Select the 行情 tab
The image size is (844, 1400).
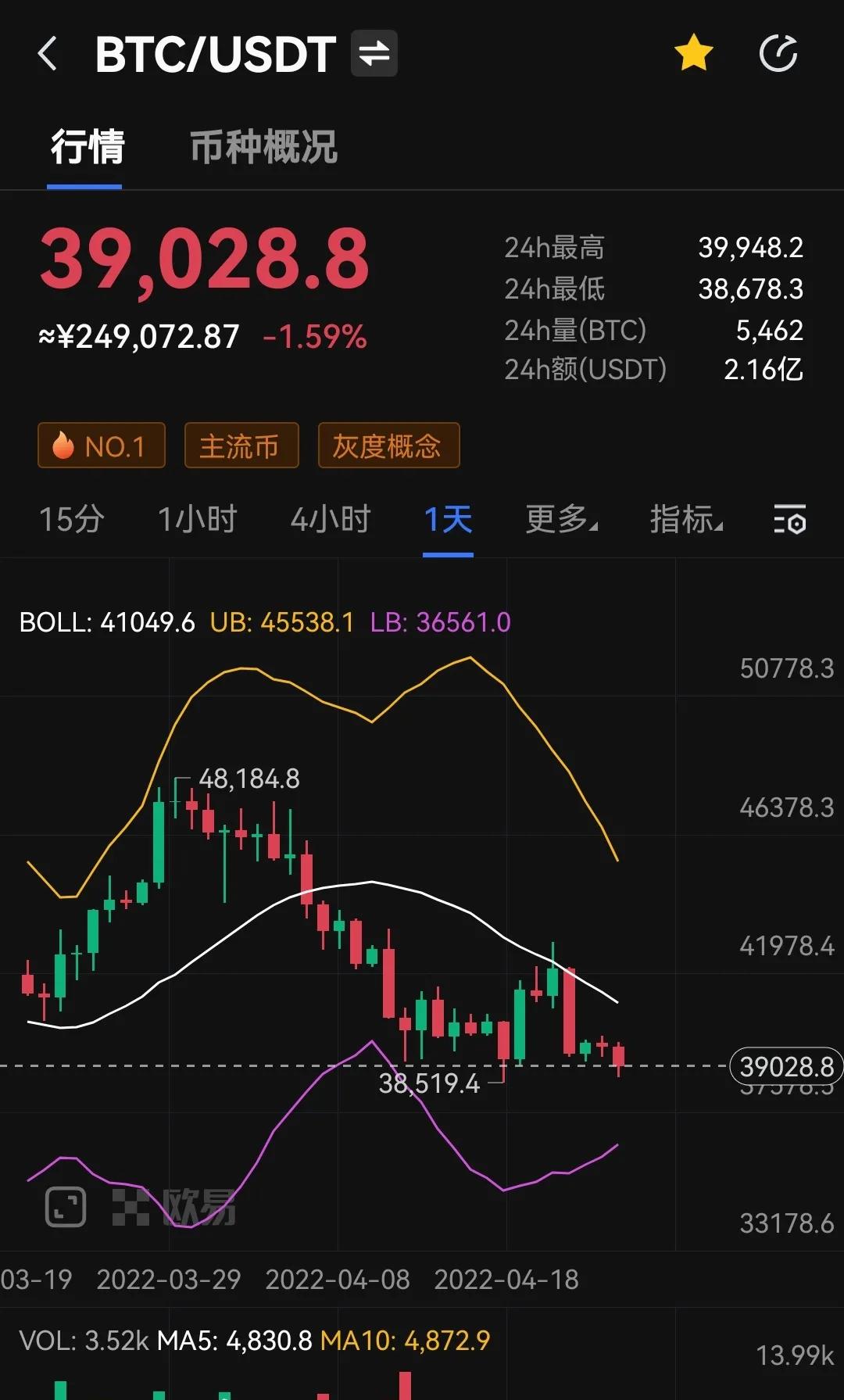[86, 148]
